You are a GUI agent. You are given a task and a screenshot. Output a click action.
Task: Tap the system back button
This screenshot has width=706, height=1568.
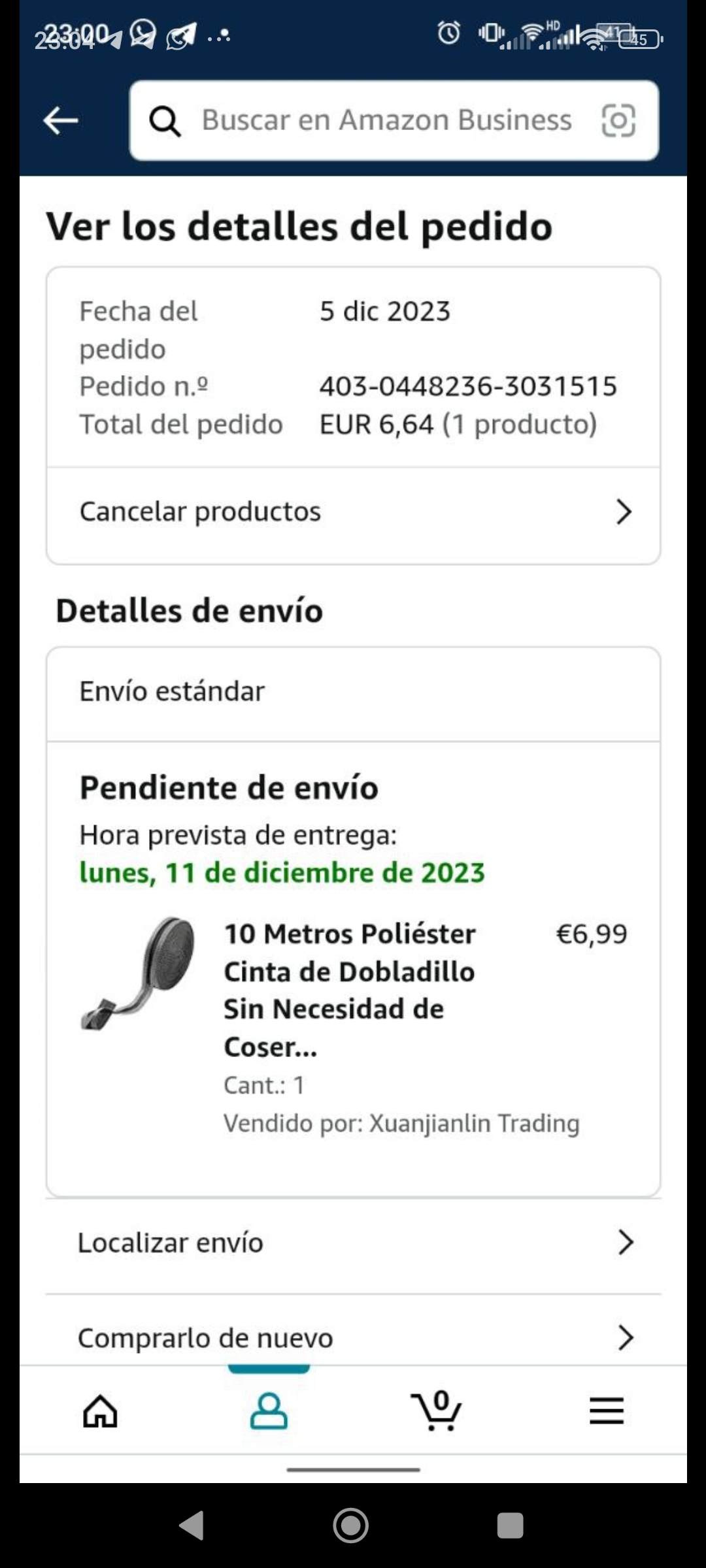[192, 1526]
